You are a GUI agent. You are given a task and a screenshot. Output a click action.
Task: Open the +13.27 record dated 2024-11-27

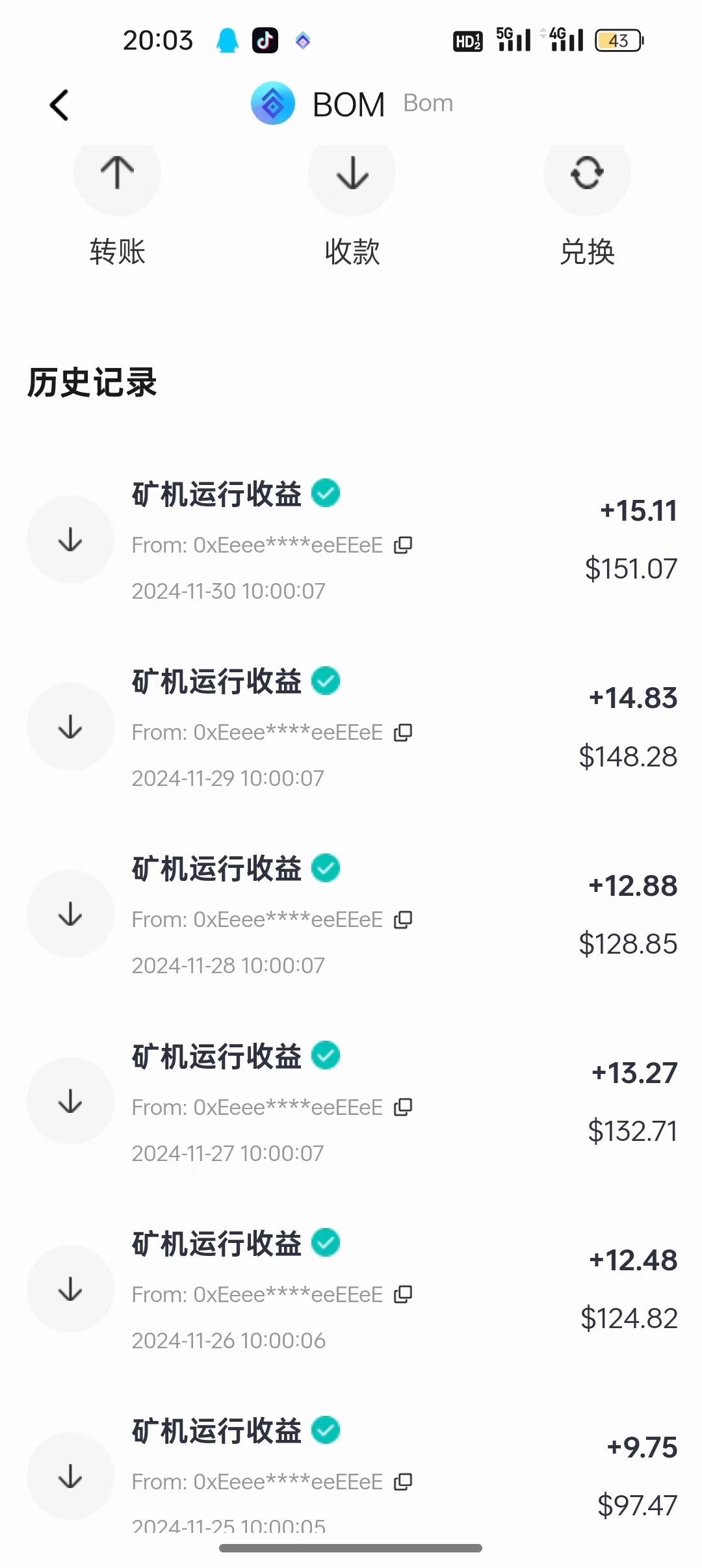[351, 1102]
